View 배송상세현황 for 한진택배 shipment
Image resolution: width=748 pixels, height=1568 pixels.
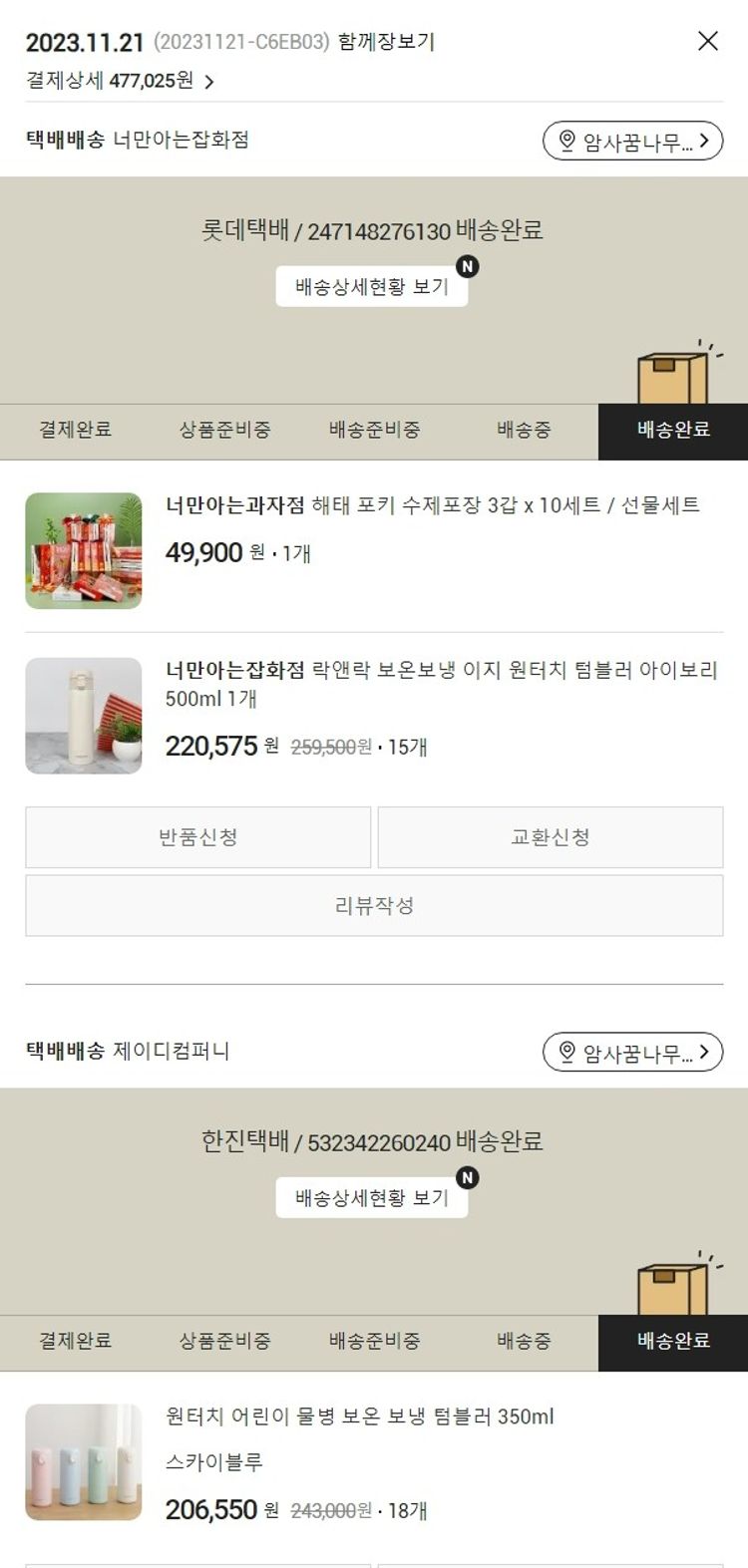(371, 1198)
